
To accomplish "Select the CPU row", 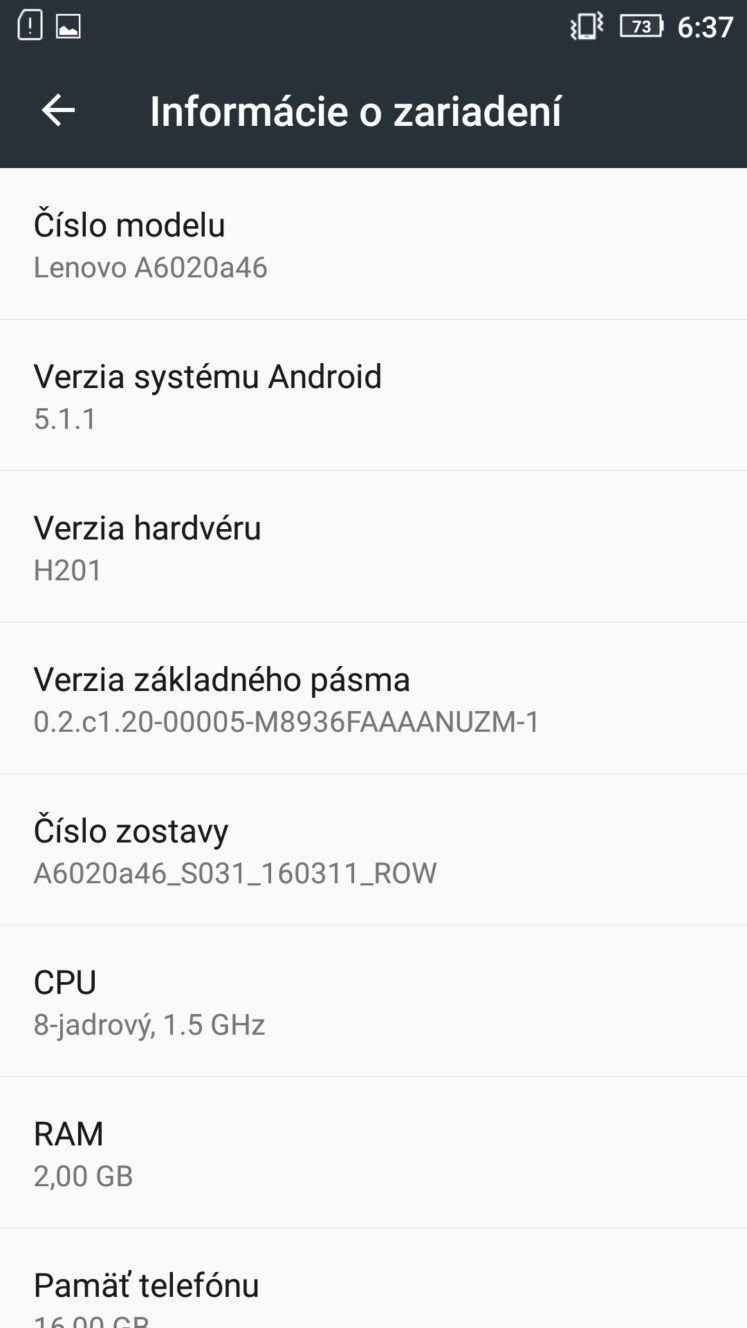I will pos(373,1001).
